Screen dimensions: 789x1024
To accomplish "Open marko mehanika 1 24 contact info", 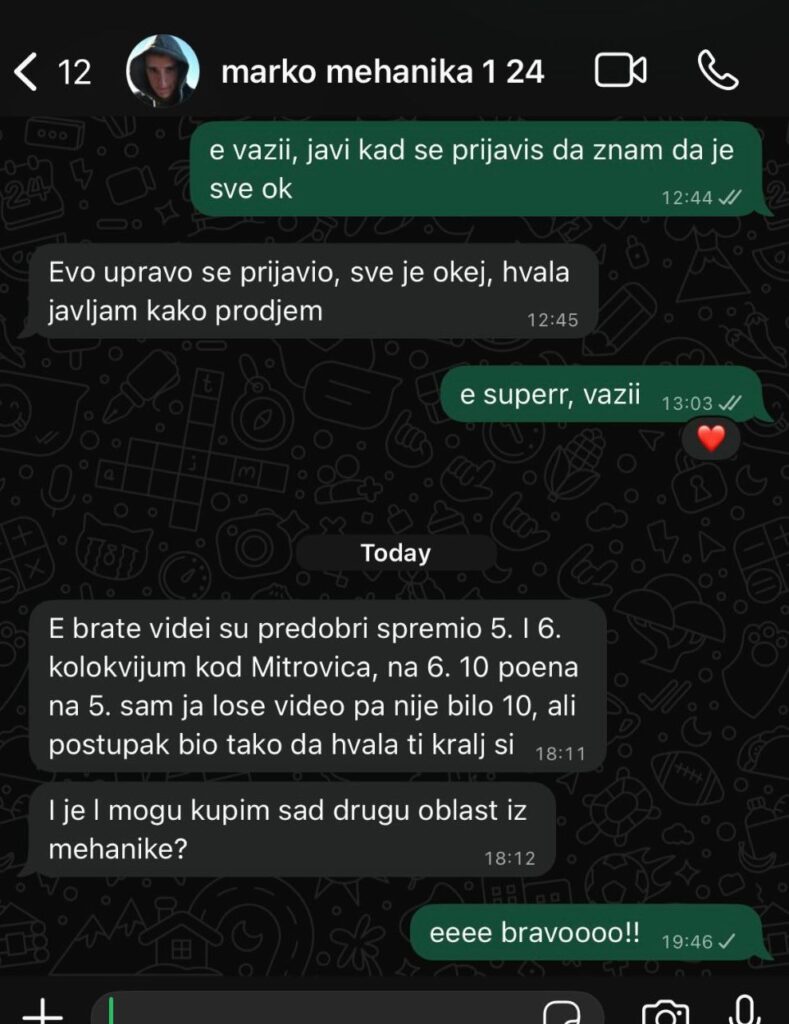I will tap(382, 72).
